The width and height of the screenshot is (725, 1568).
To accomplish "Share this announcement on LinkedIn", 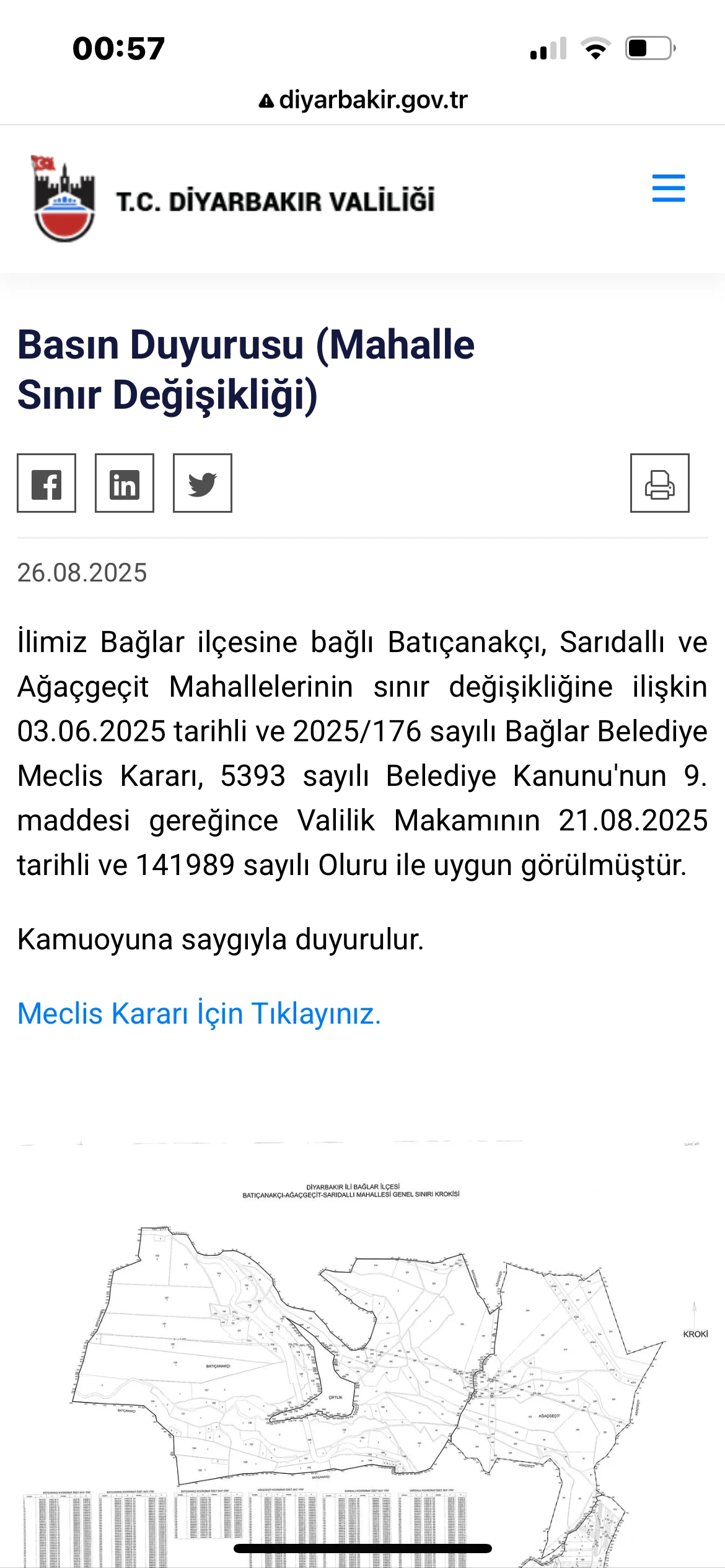I will point(125,483).
